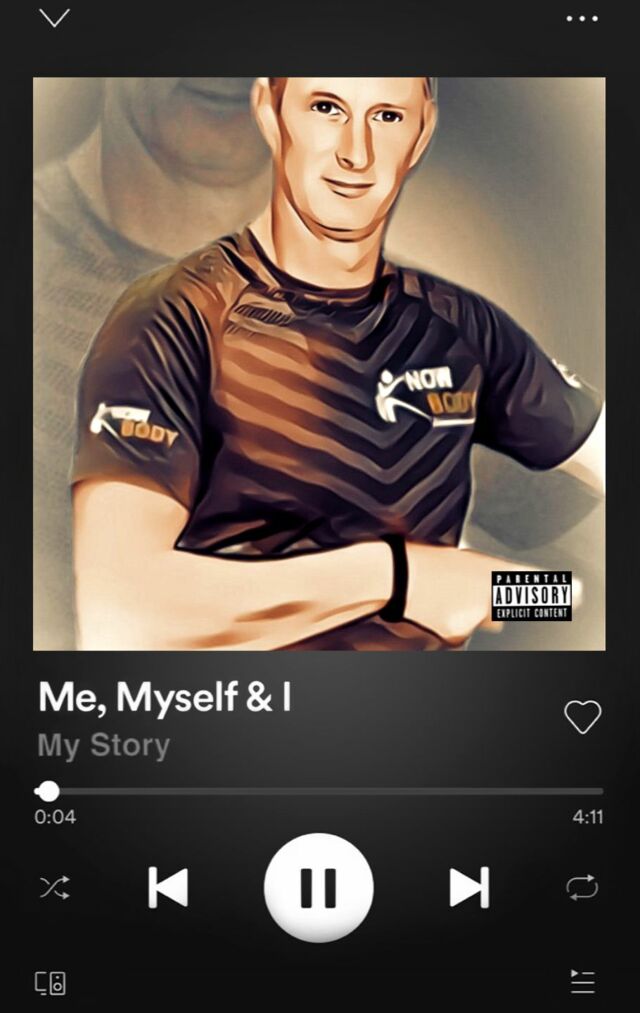
Task: Skip to the next track
Action: point(469,887)
